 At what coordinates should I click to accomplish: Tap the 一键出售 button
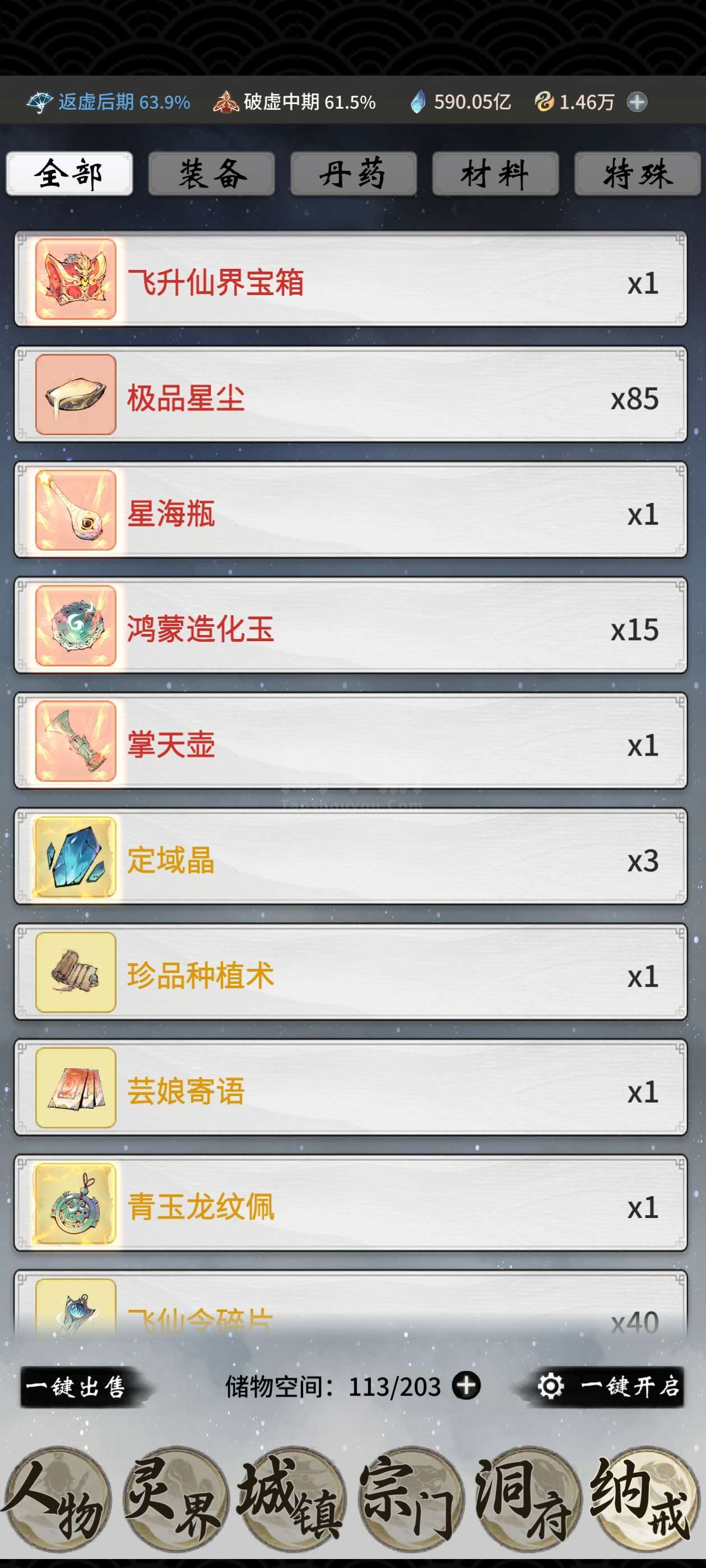tap(76, 1387)
